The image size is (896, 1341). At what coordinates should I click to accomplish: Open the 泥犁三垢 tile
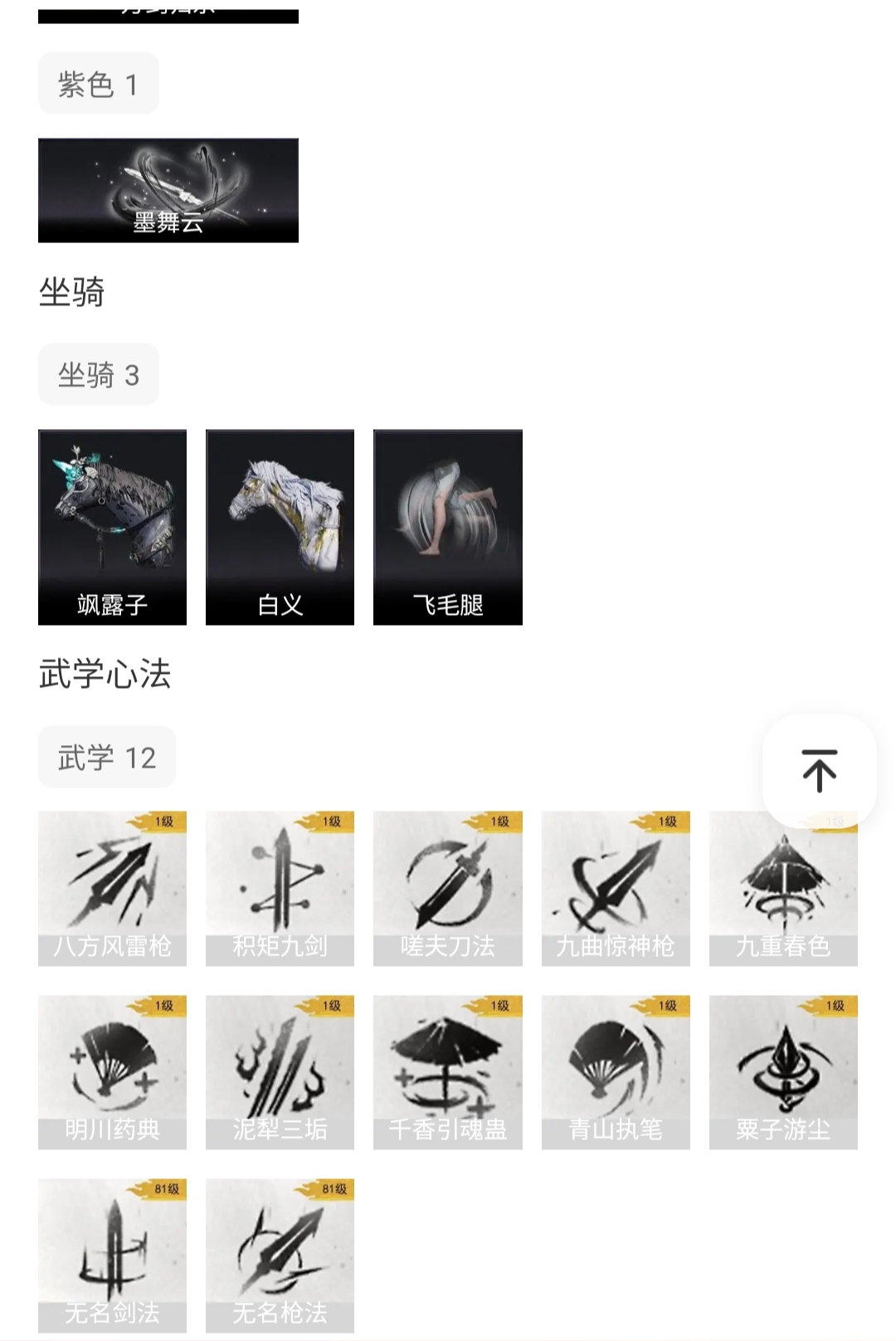pos(280,1072)
